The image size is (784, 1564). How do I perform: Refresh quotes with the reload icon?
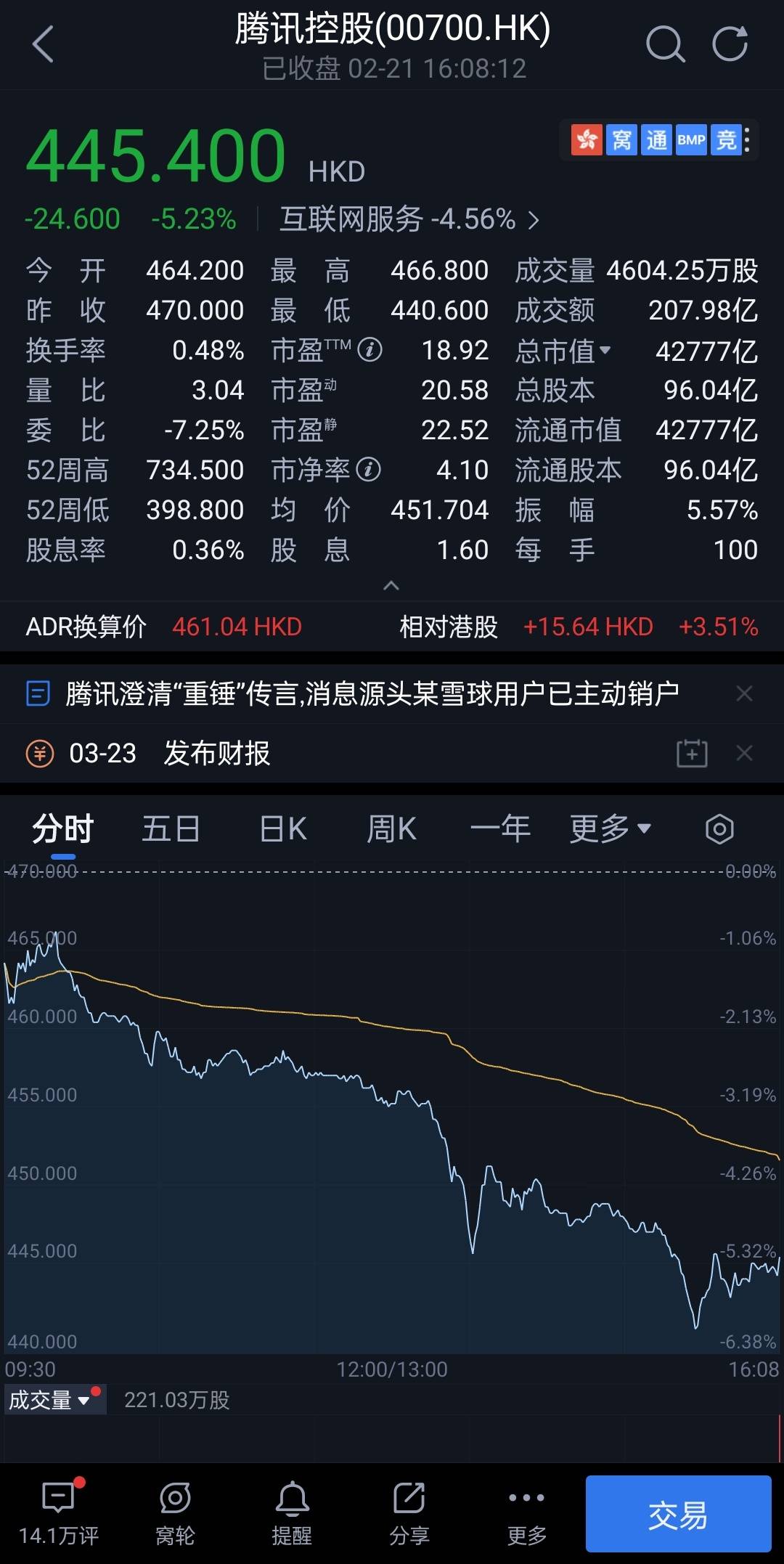coord(732,44)
